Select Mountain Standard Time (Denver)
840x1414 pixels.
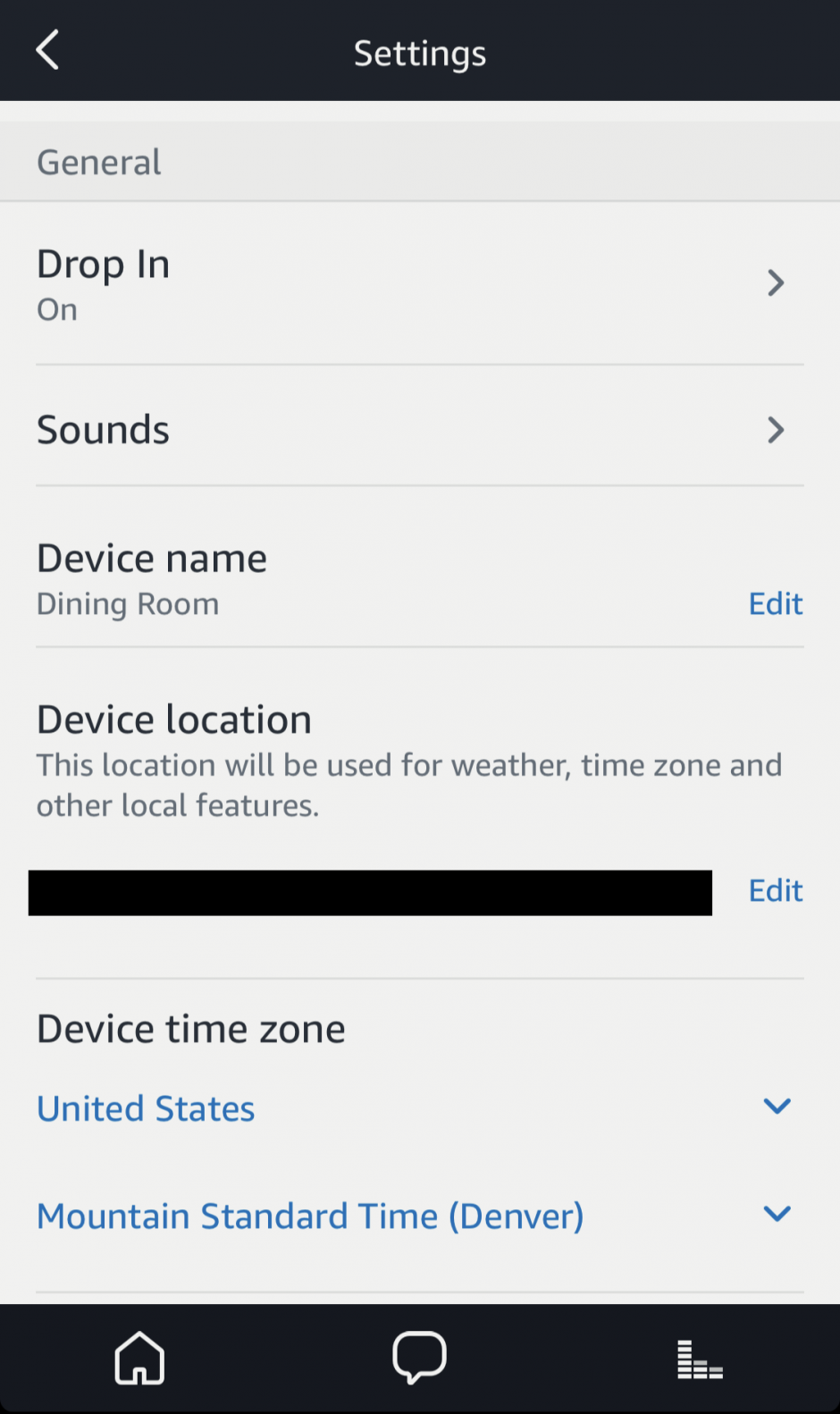[x=309, y=1216]
